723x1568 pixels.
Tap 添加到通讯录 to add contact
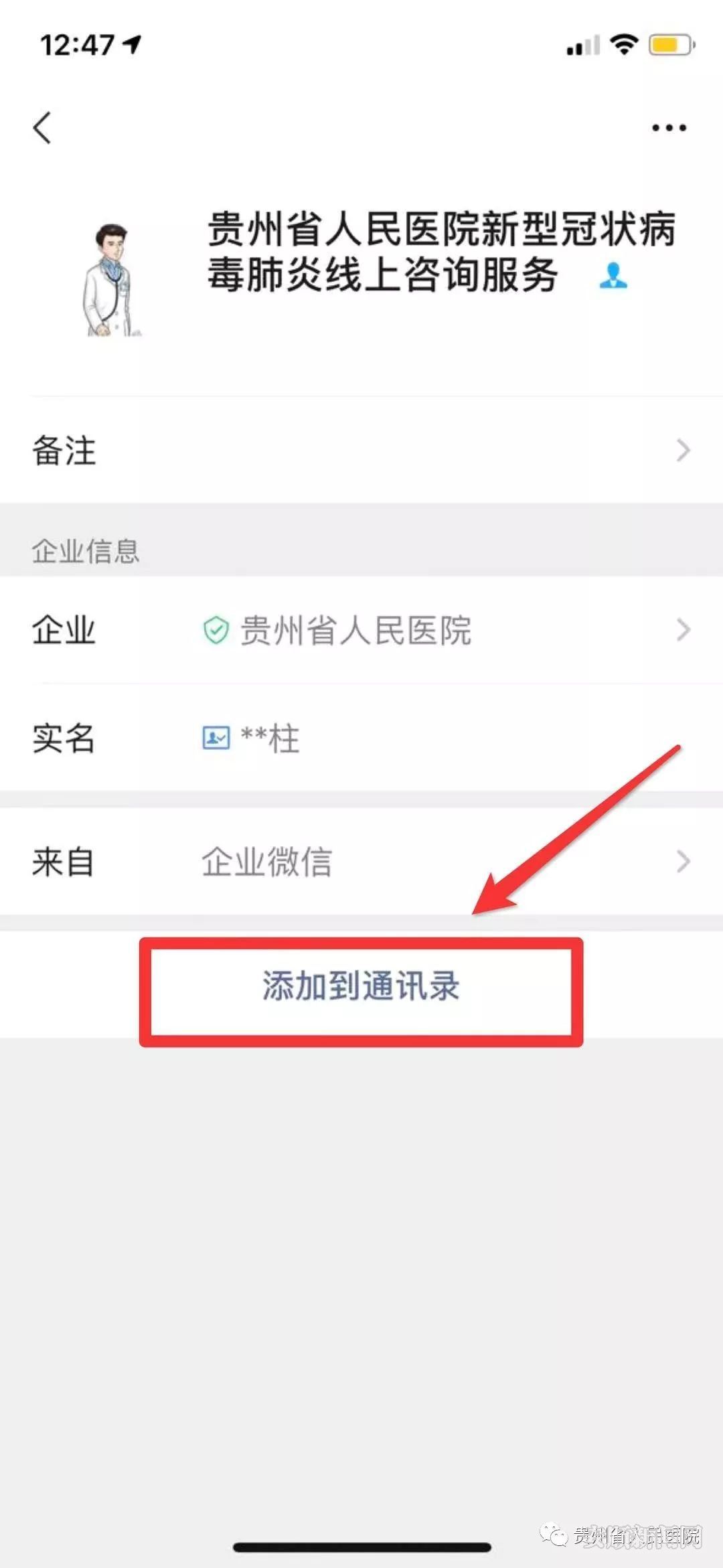(361, 986)
